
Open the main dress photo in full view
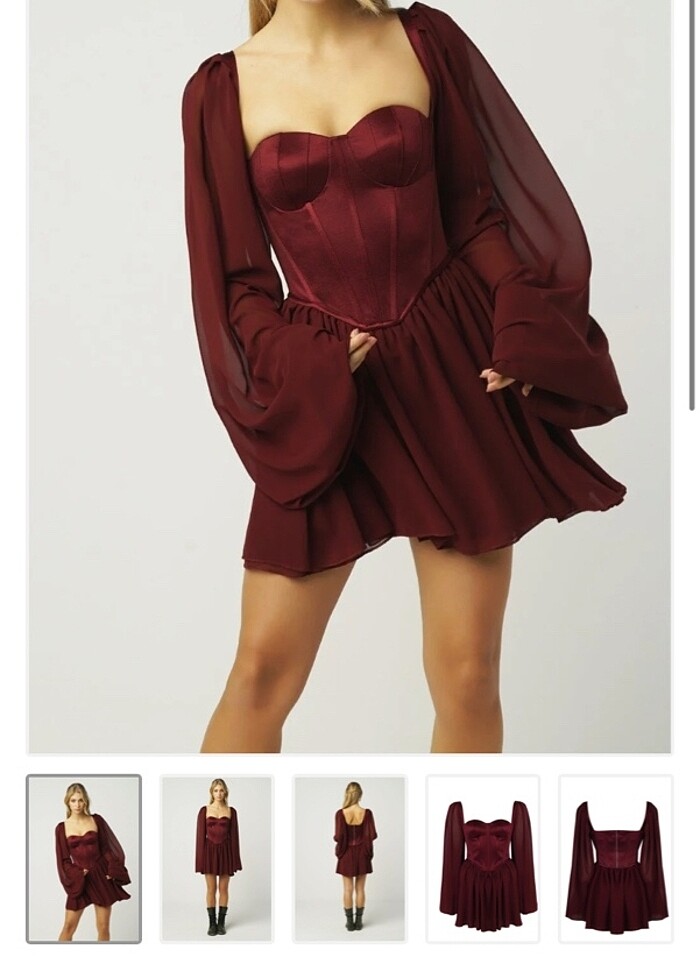tap(349, 376)
